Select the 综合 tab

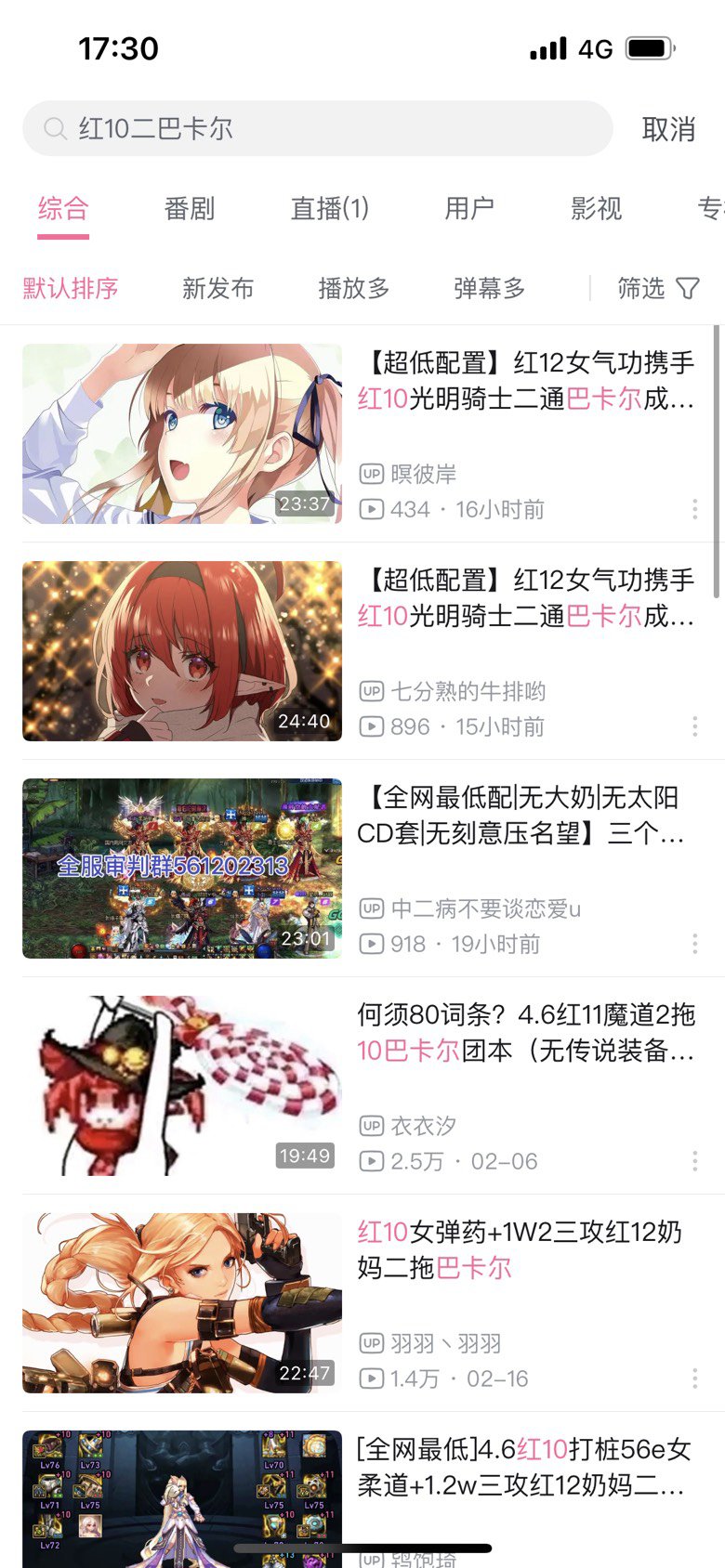point(63,209)
